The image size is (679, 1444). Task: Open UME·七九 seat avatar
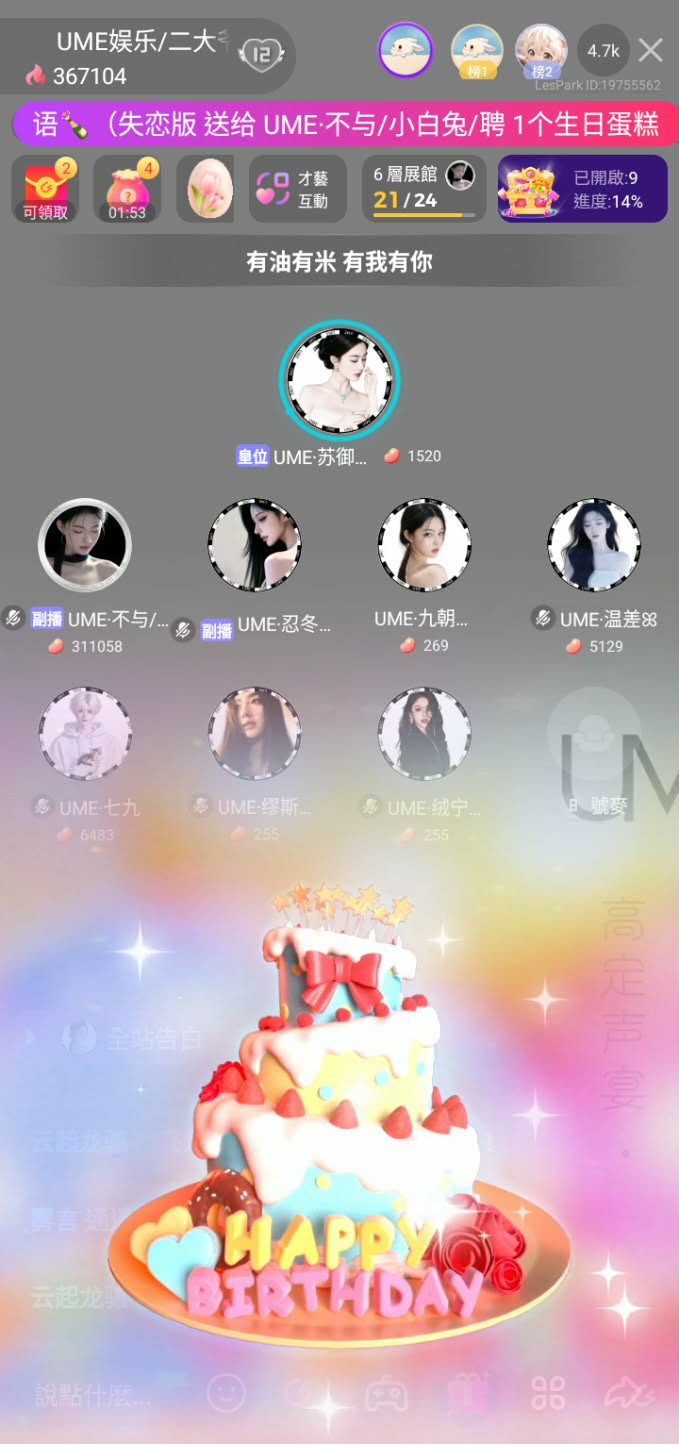(84, 733)
